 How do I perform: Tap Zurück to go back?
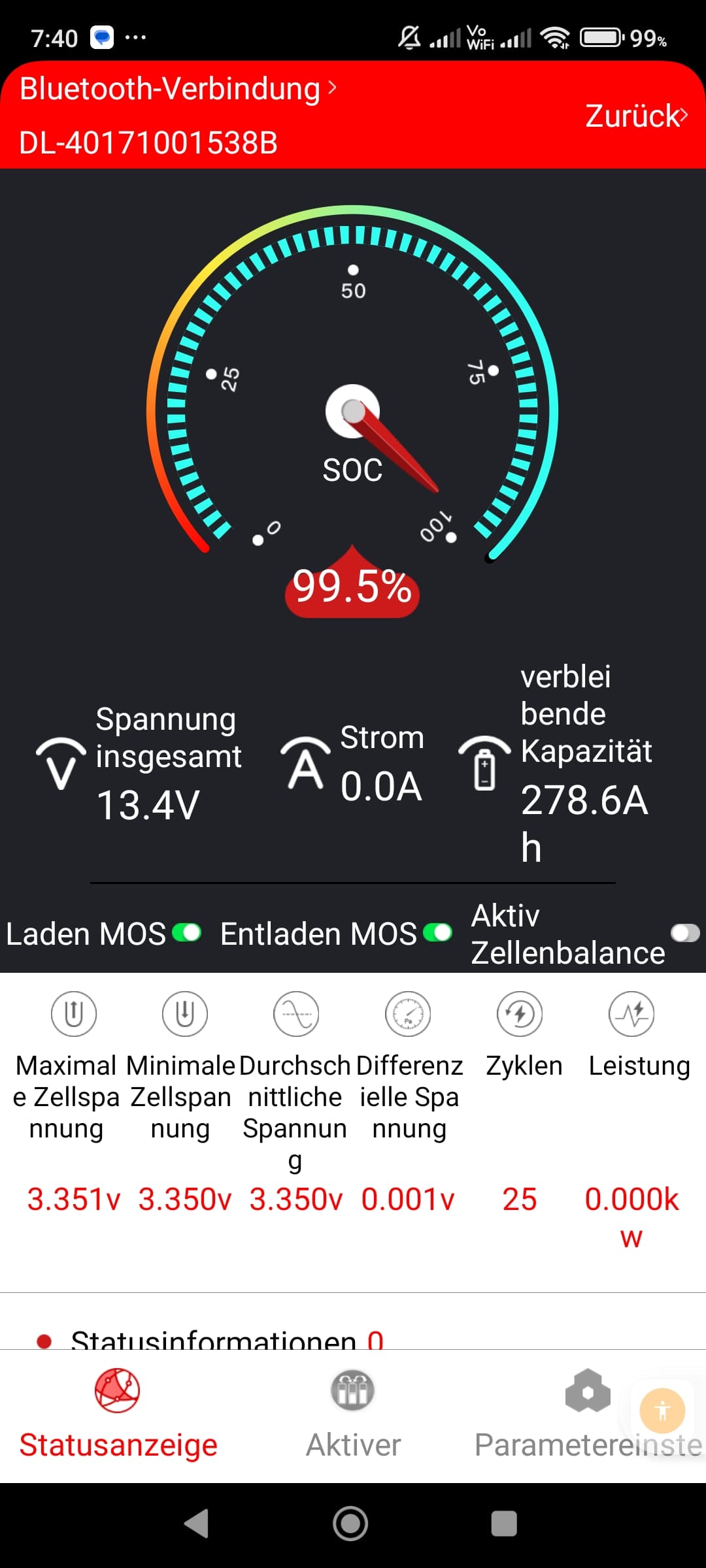(x=636, y=116)
